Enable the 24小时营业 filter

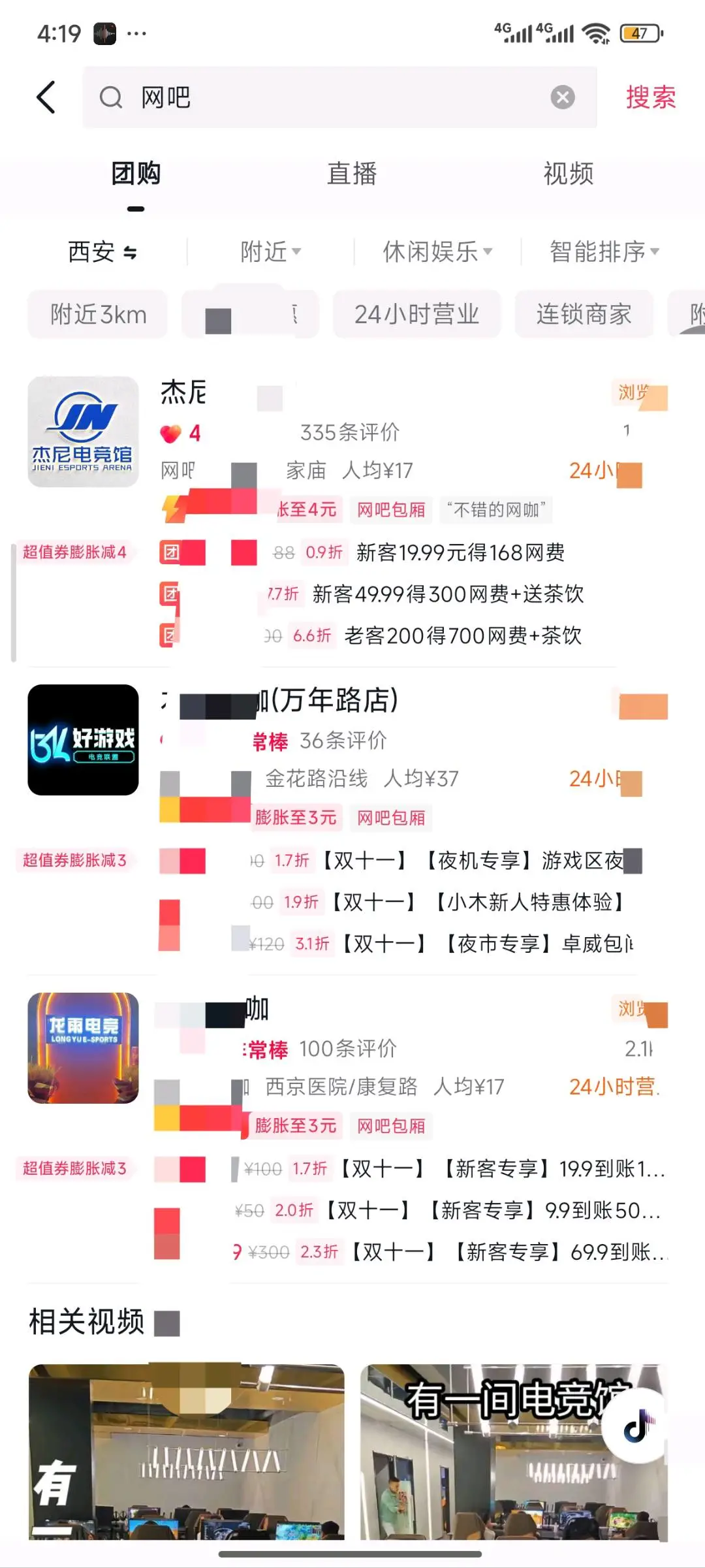click(x=416, y=314)
